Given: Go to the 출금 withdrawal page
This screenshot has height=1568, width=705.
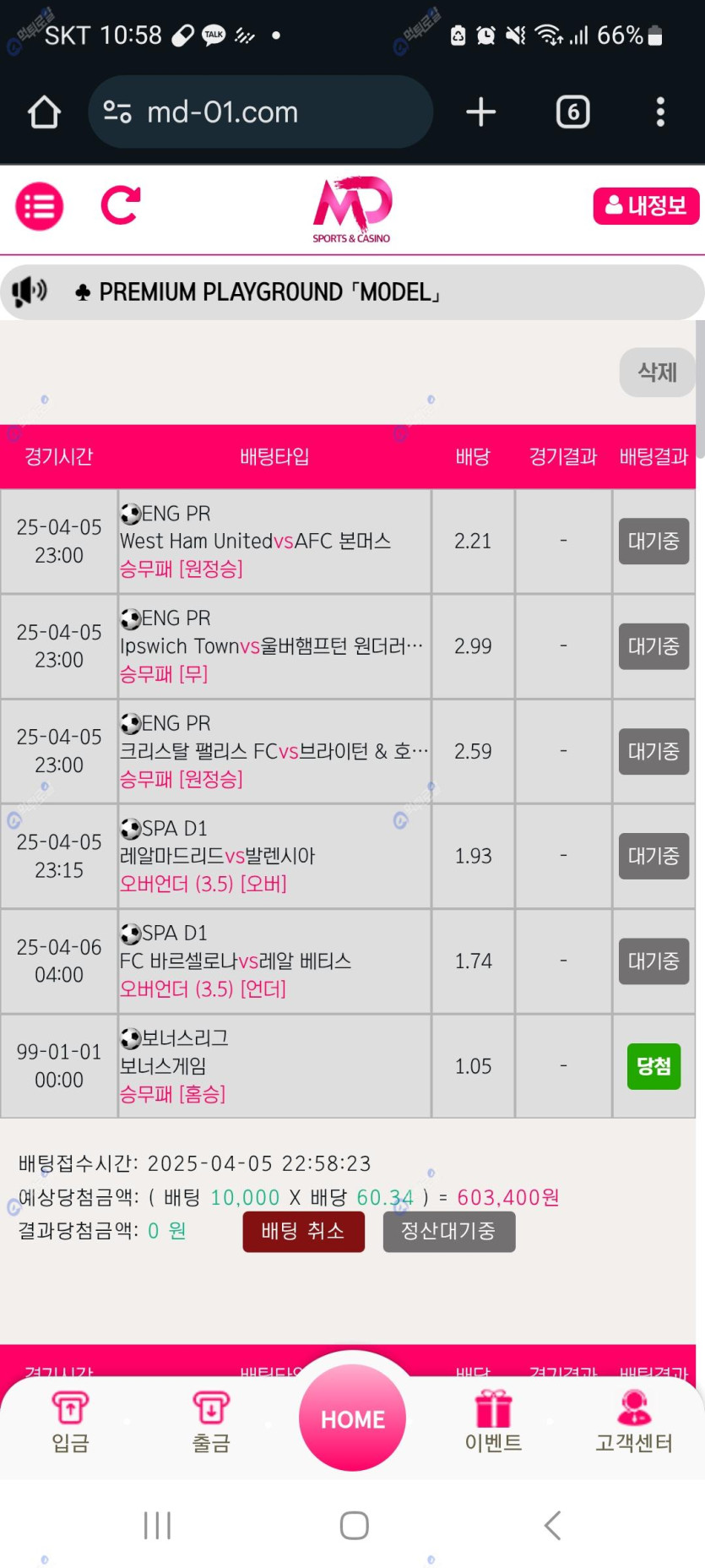Looking at the screenshot, I should point(211,1423).
